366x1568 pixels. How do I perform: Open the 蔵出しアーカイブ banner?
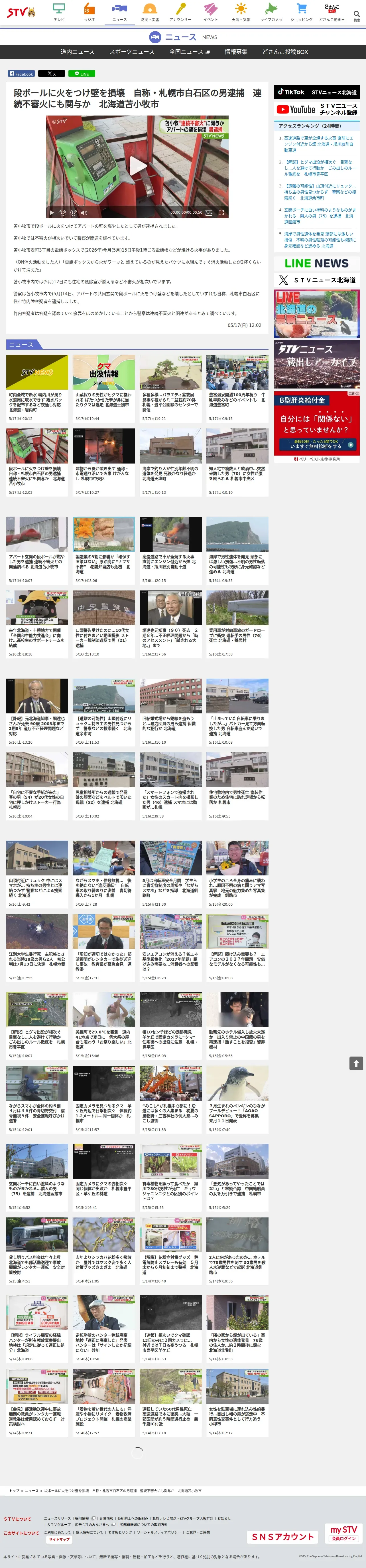(316, 364)
